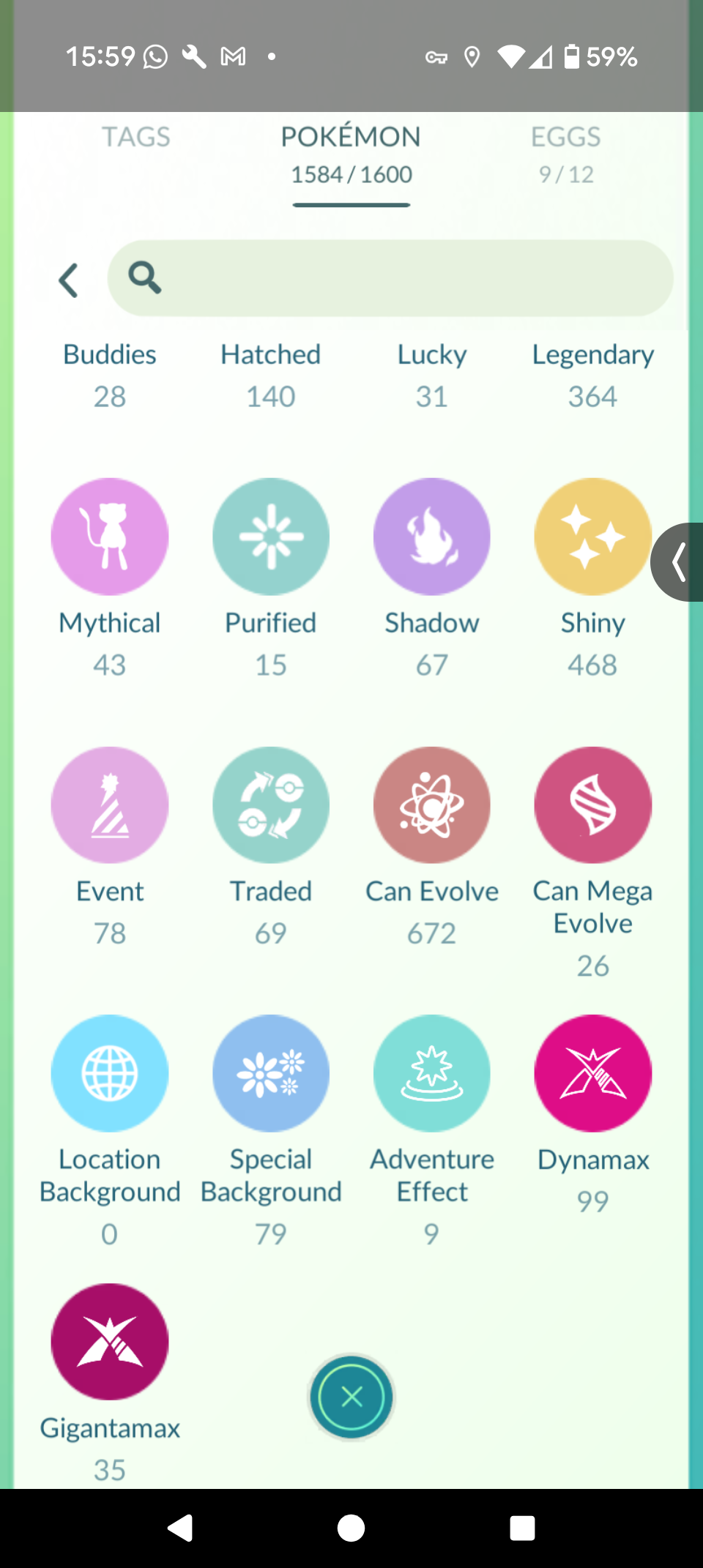Image resolution: width=703 pixels, height=1568 pixels.
Task: Filter by Gigantamax Pokémon
Action: click(x=110, y=1341)
